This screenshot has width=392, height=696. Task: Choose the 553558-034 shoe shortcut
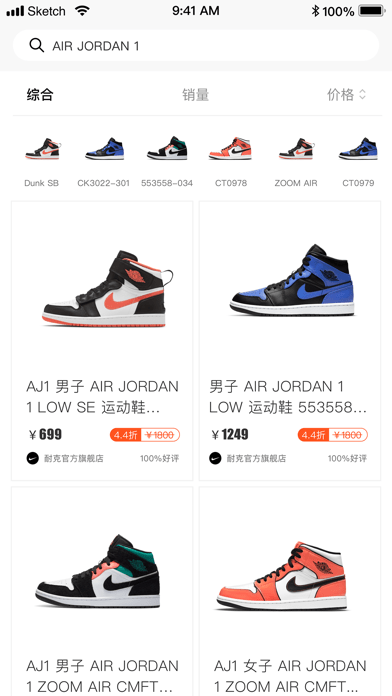(167, 162)
